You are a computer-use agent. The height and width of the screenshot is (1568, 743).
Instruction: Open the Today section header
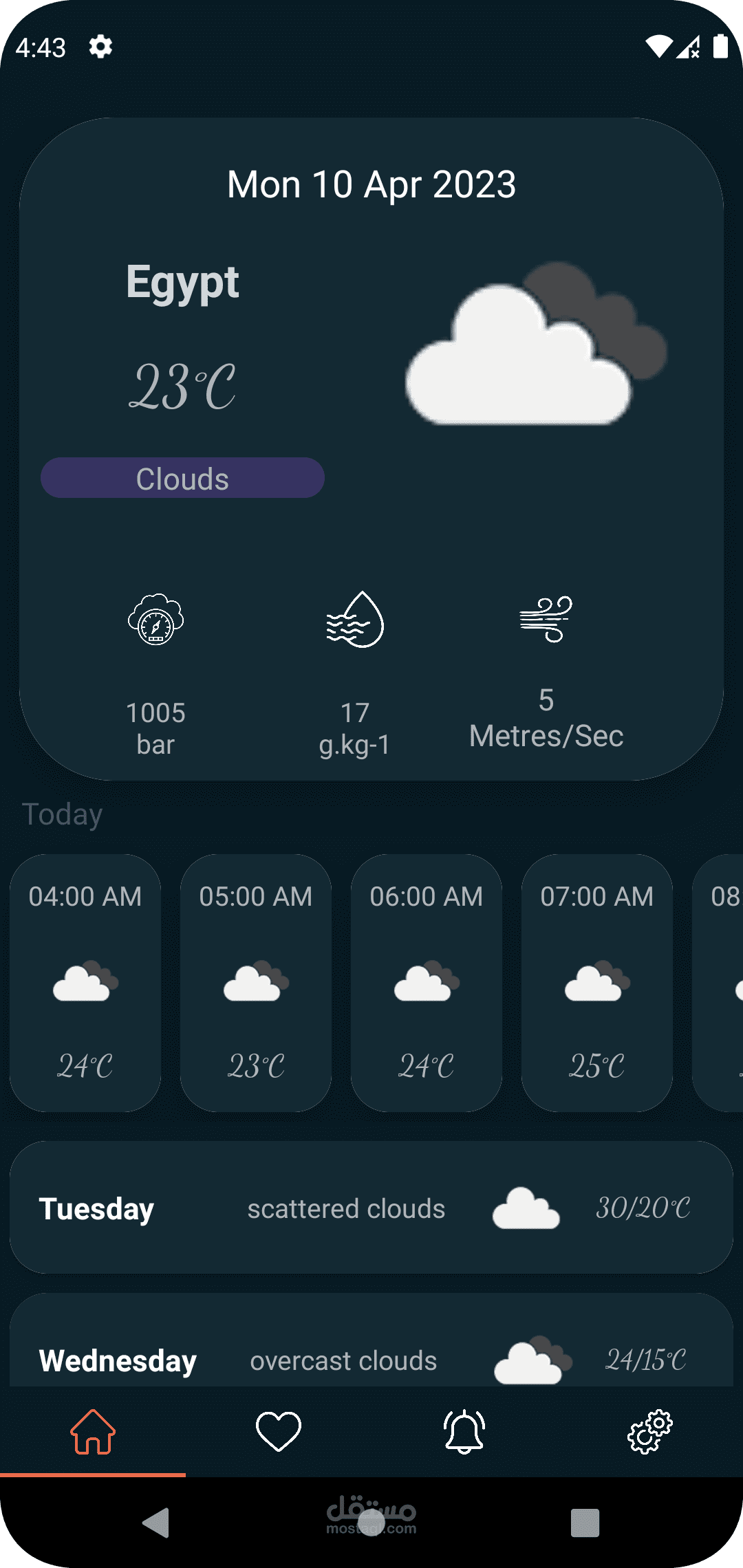62,813
